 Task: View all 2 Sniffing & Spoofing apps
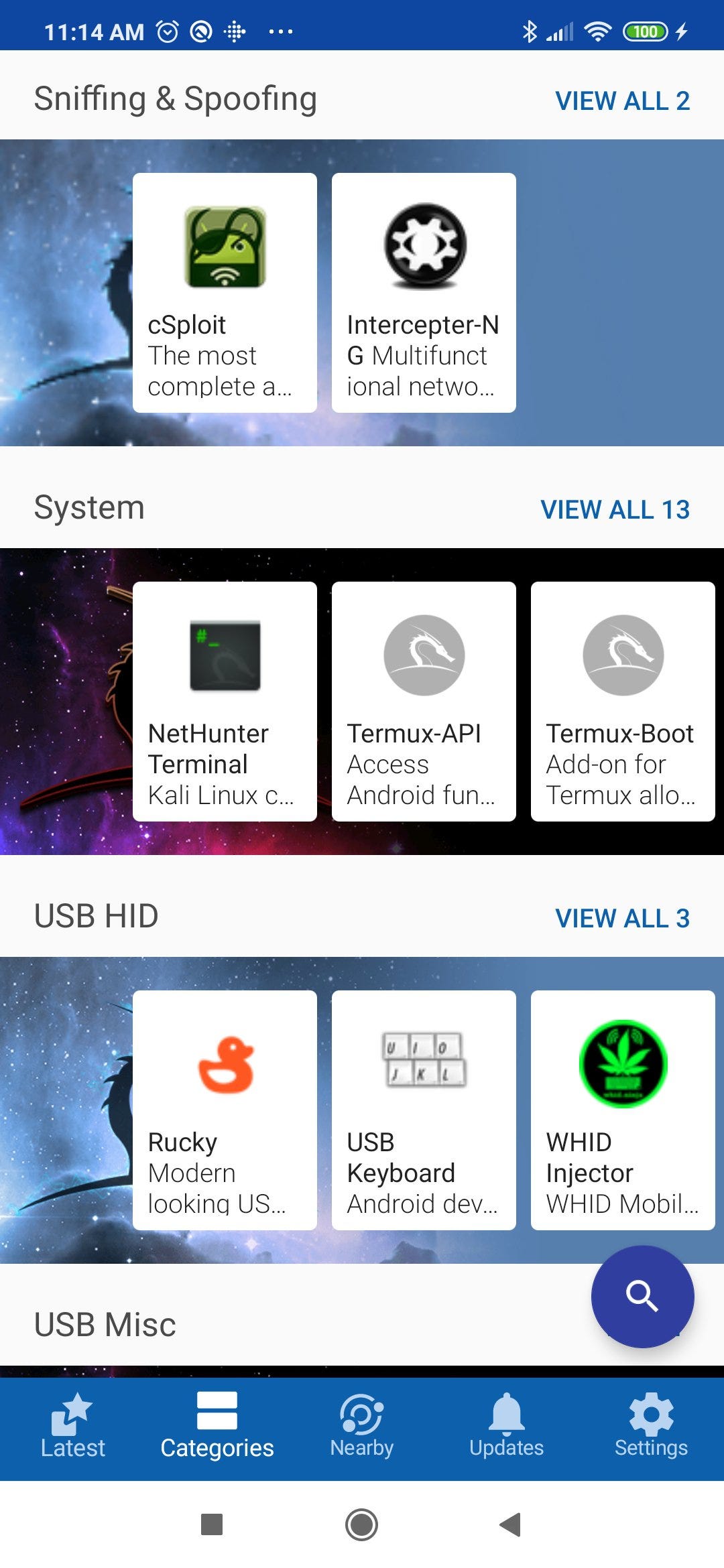[622, 101]
